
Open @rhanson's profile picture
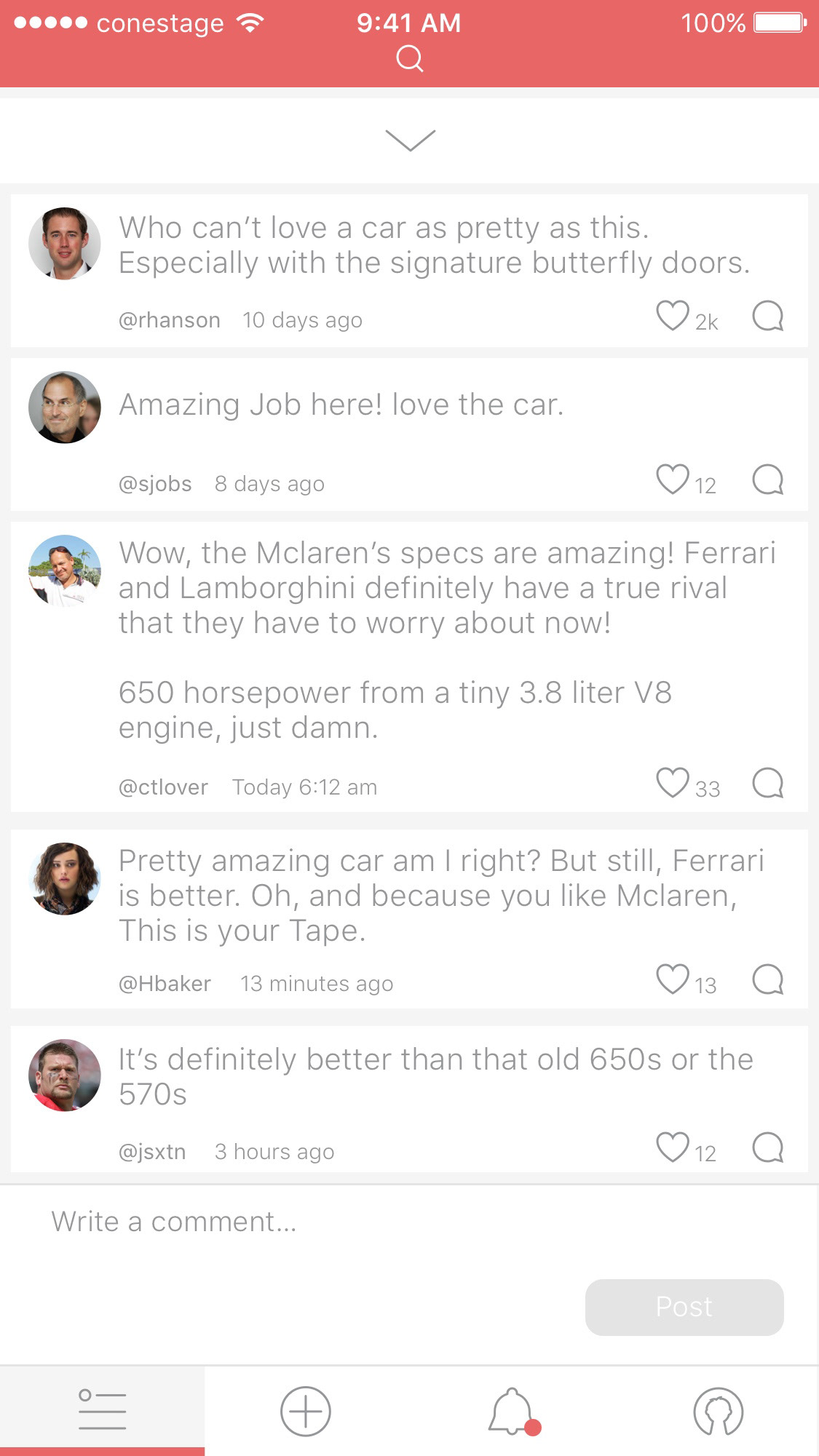click(65, 244)
